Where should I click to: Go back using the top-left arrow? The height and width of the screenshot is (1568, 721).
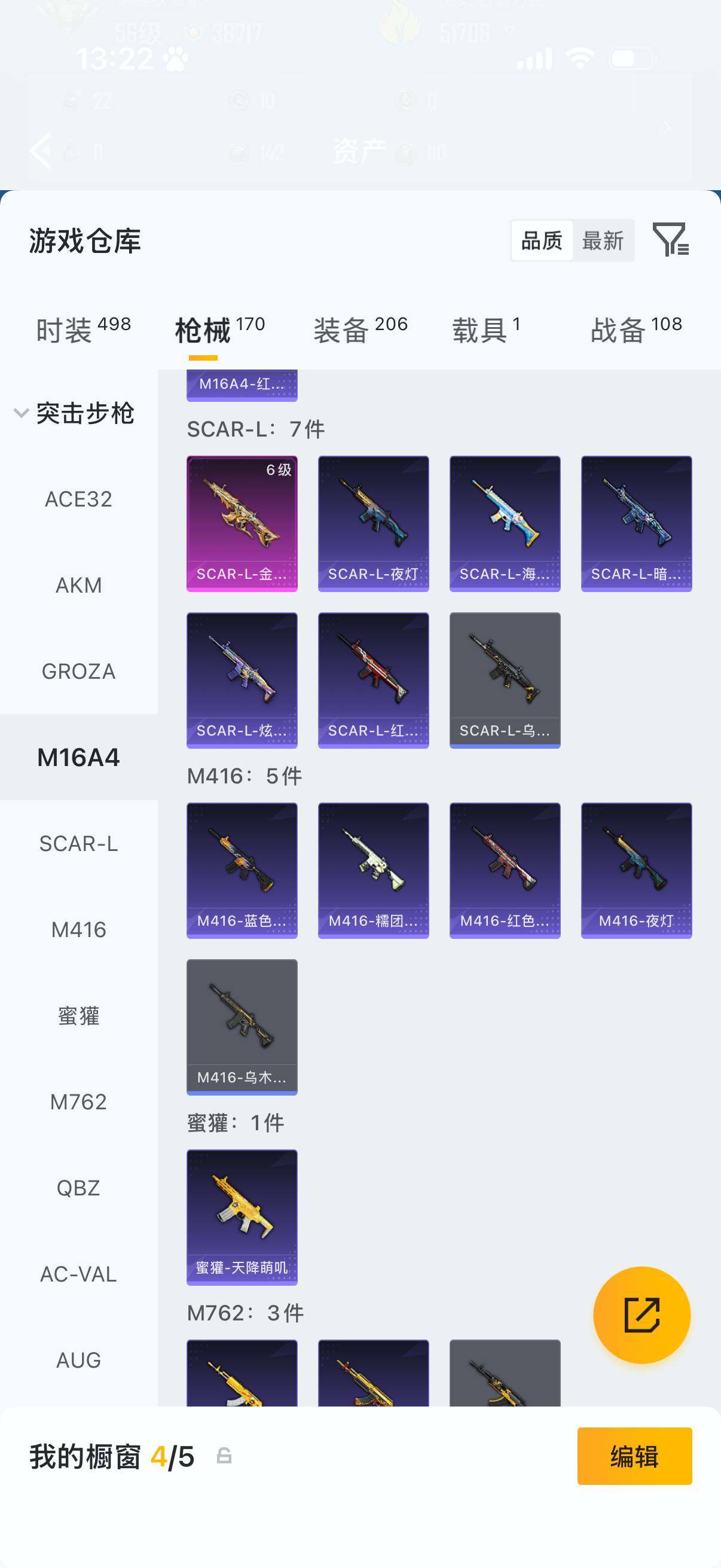pyautogui.click(x=40, y=150)
